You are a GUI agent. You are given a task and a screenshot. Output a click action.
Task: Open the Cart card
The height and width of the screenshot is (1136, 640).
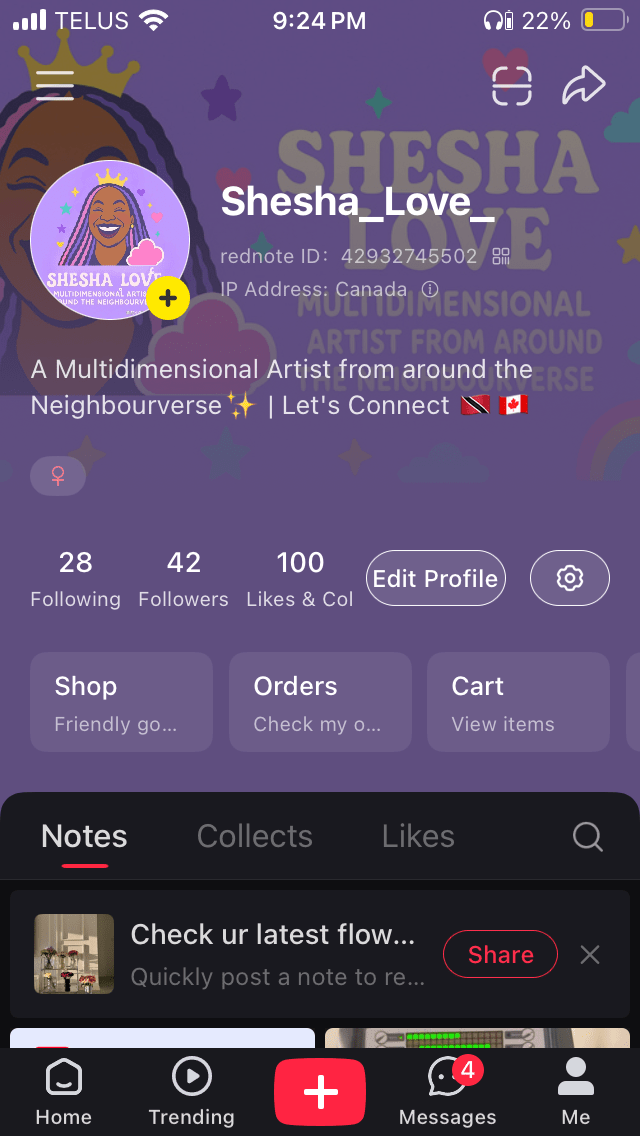tap(518, 702)
